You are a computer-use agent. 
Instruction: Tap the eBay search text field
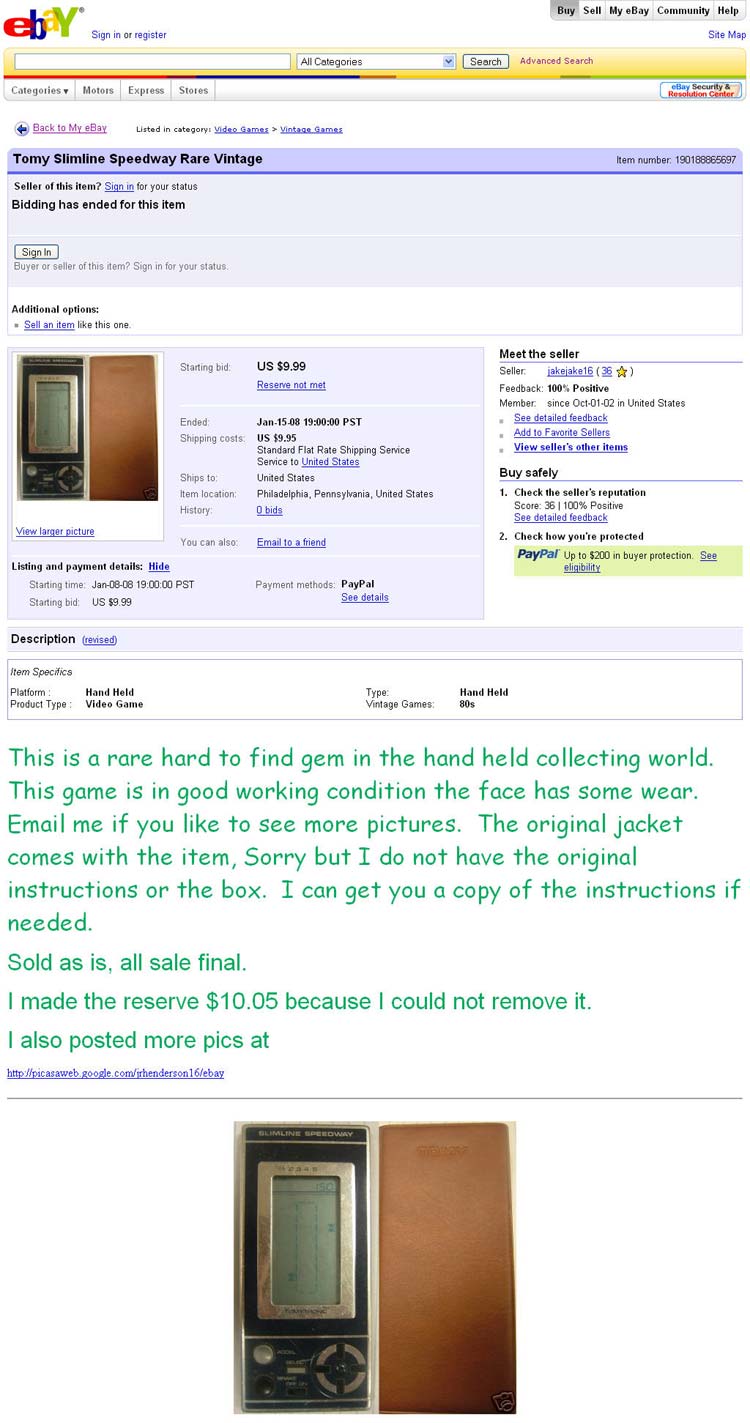[151, 62]
